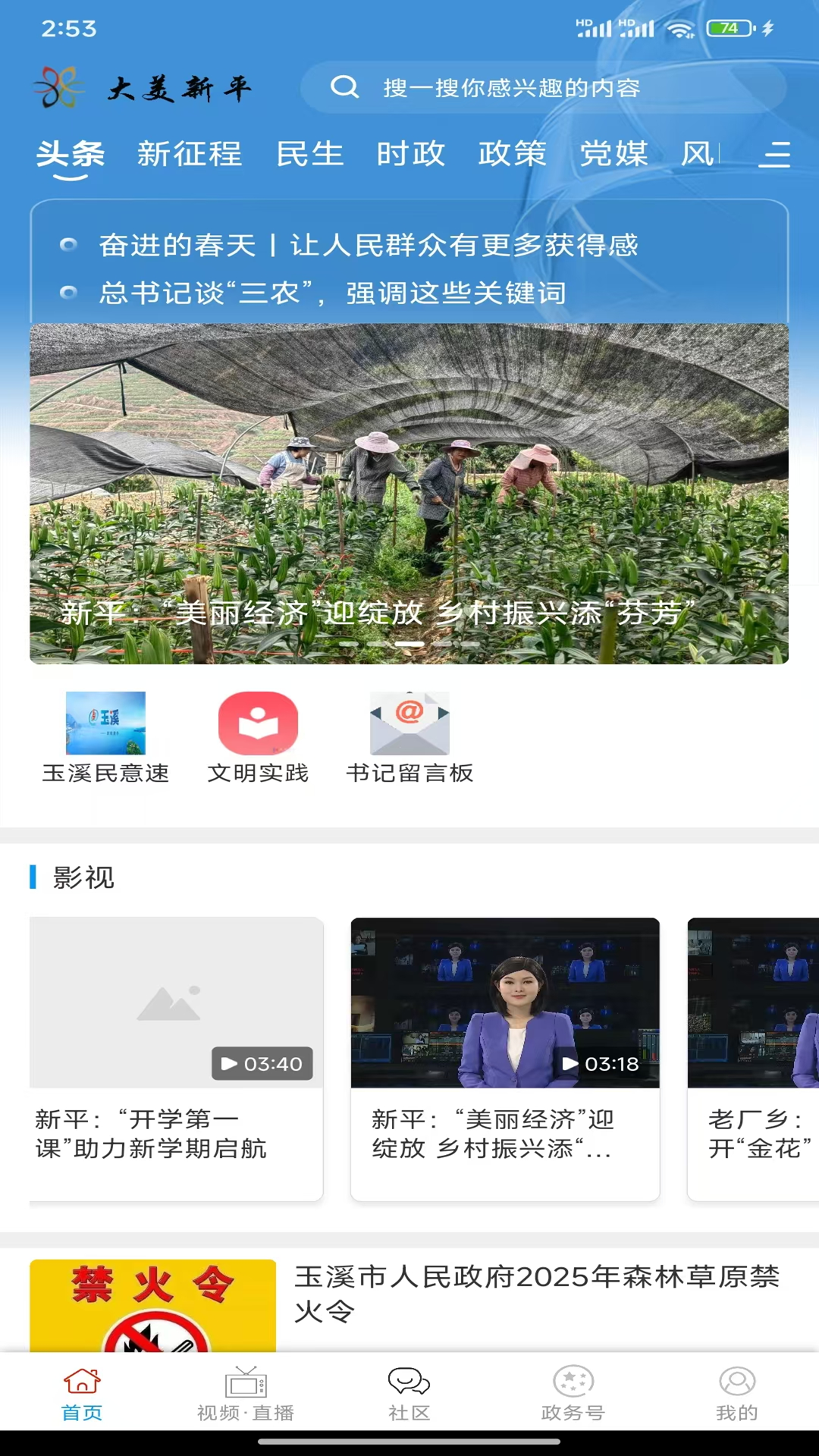Open headline 奋进的春天丨让人民群众有更多获得感
The height and width of the screenshot is (1456, 819).
(x=369, y=245)
